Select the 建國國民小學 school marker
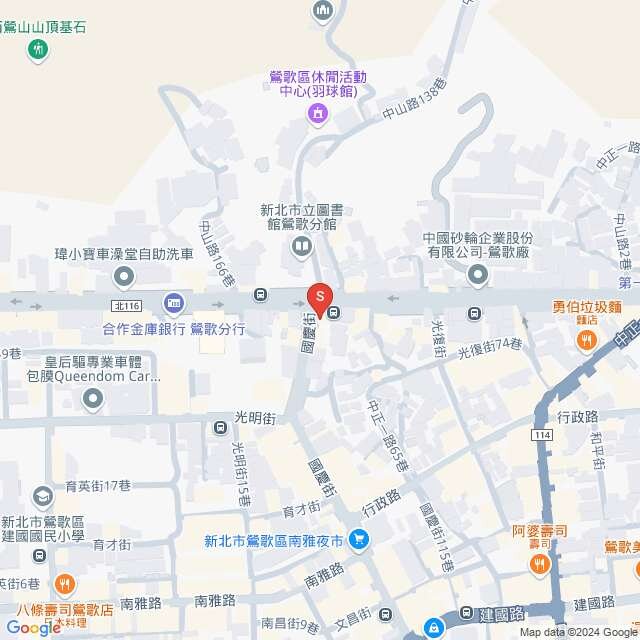Screen dimensions: 640x640 42,496
